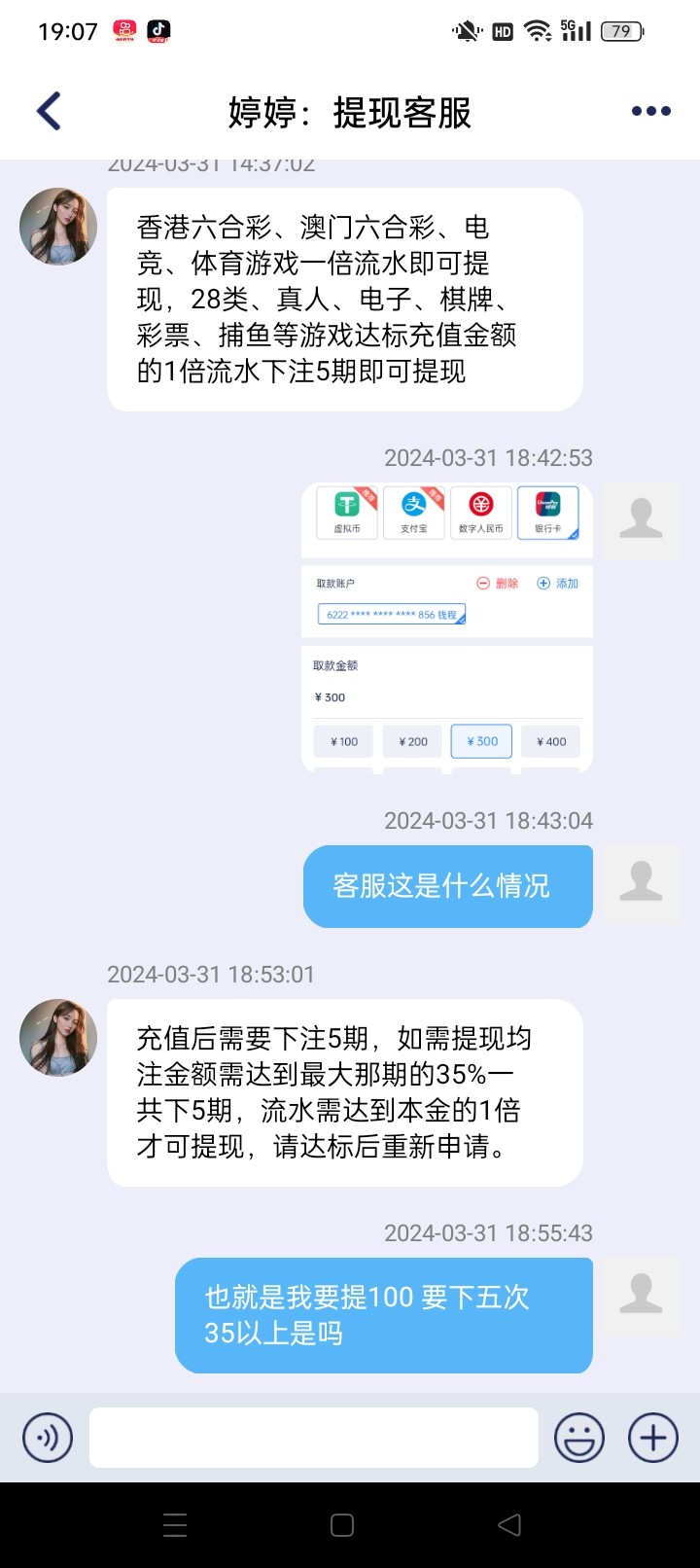The height and width of the screenshot is (1568, 700).
Task: Open the three-dot overflow menu
Action: pos(649,111)
